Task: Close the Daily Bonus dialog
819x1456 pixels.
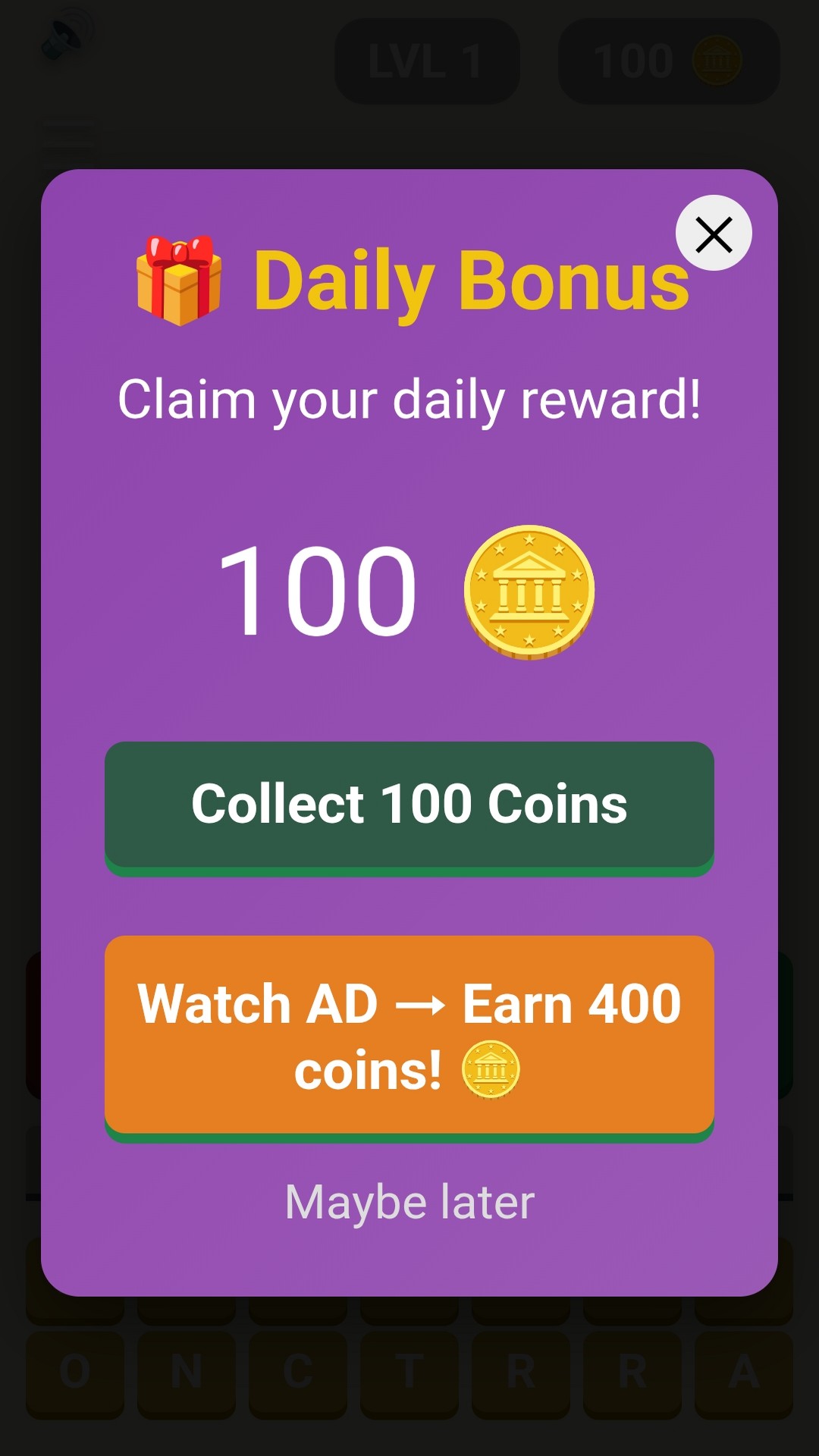Action: tap(714, 234)
